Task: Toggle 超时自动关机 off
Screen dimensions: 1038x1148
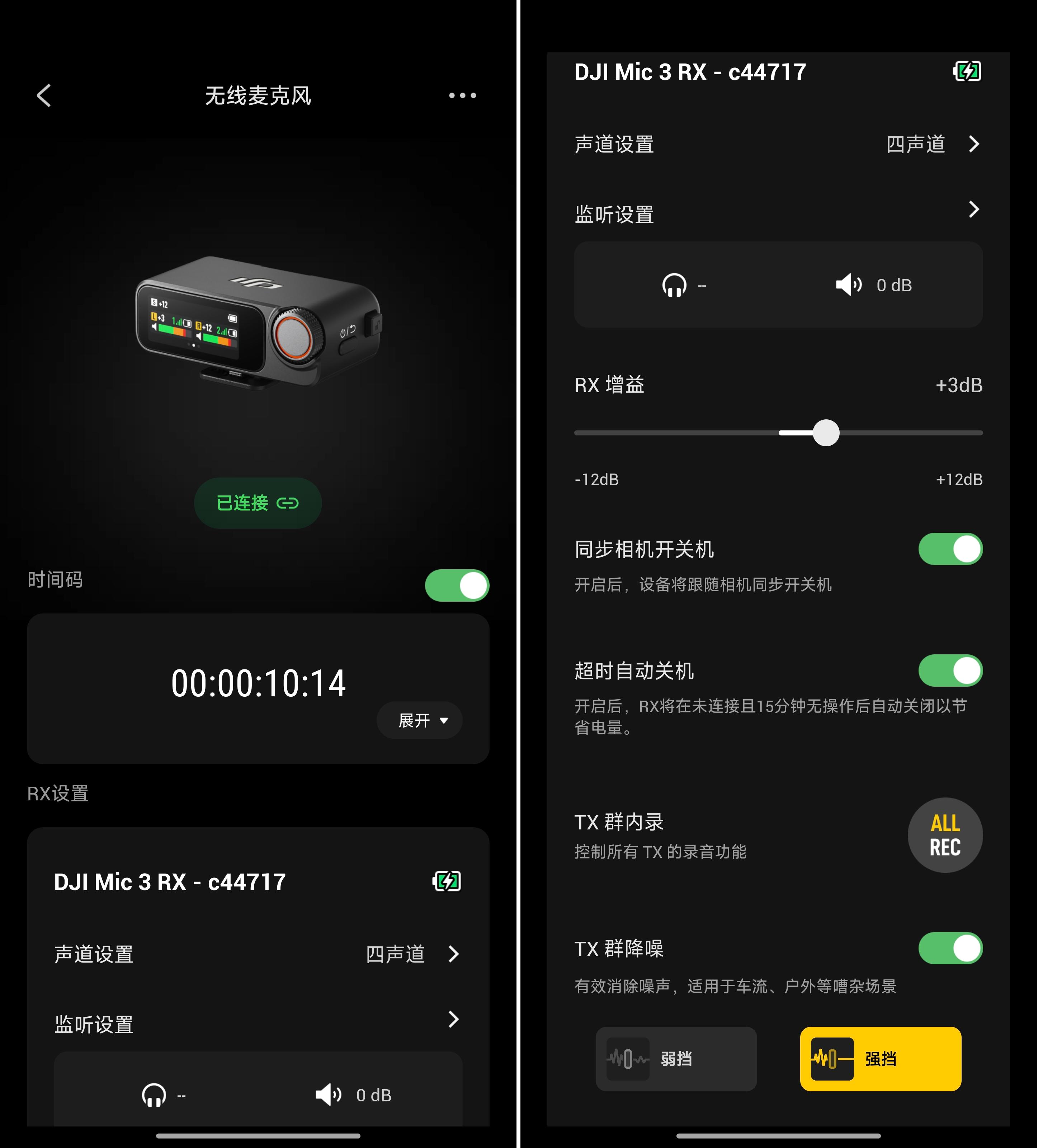Action: pos(950,670)
